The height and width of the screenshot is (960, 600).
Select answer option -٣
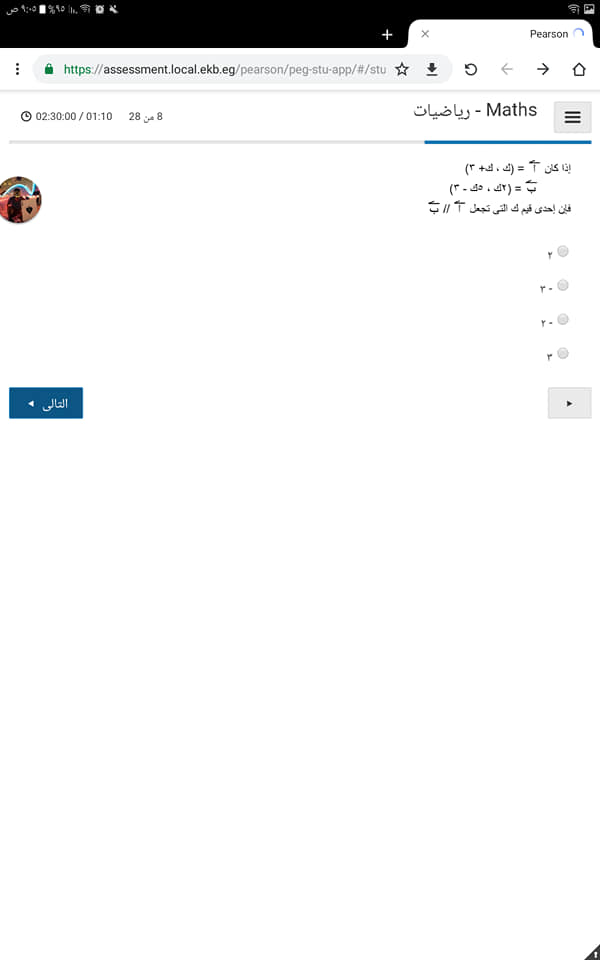pos(562,285)
